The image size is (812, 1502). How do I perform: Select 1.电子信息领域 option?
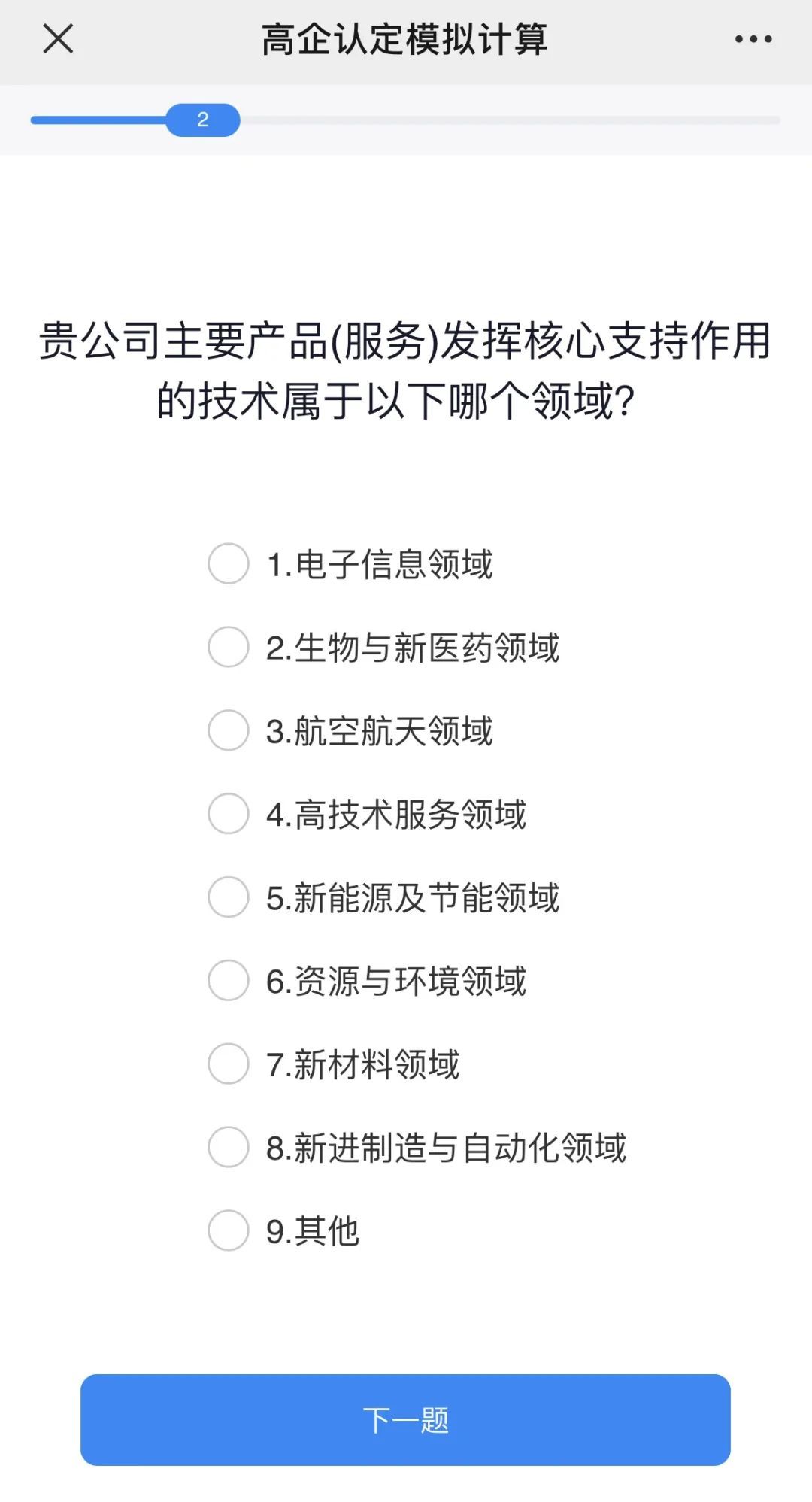coord(229,563)
